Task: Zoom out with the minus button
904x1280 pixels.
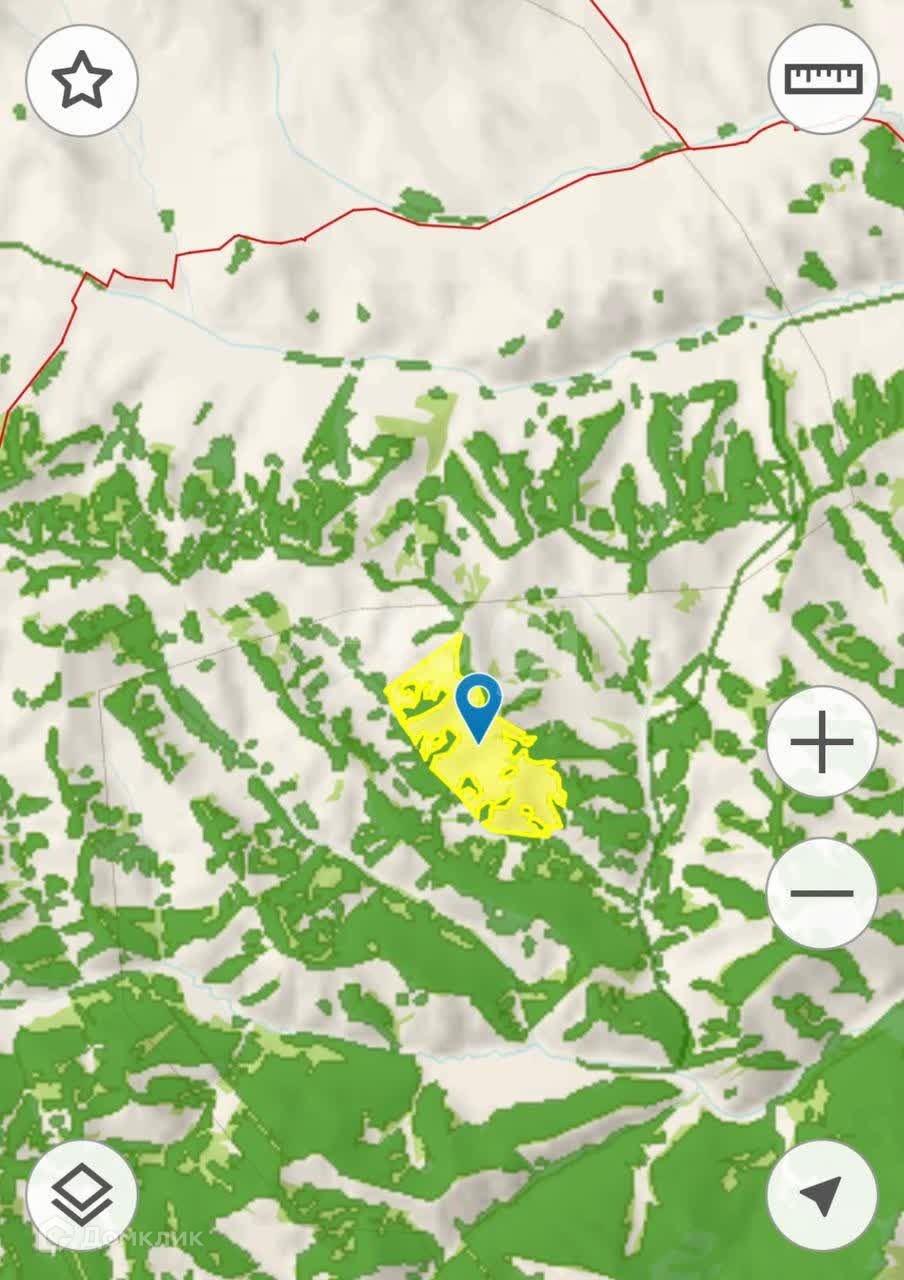Action: point(822,893)
